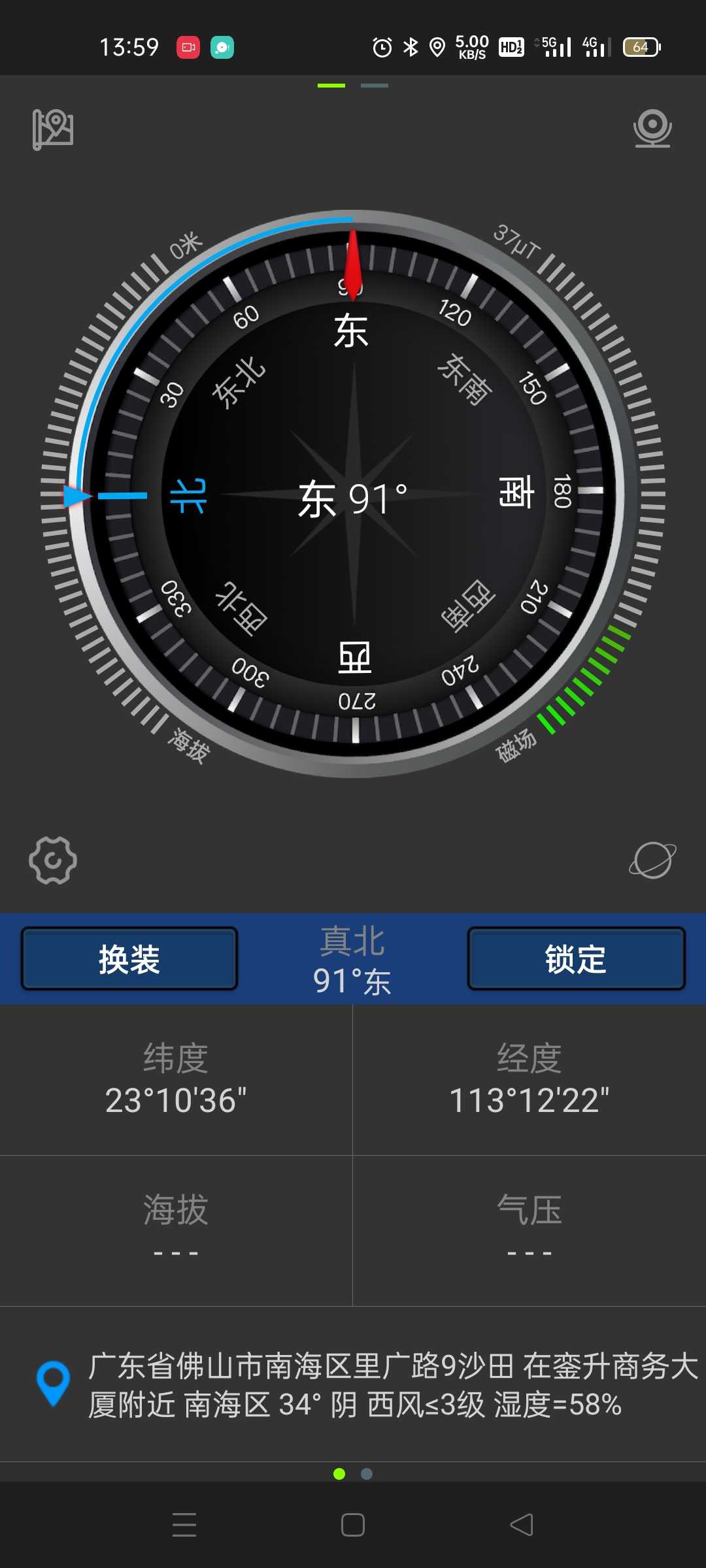
Task: Open the planet icon
Action: 652,860
